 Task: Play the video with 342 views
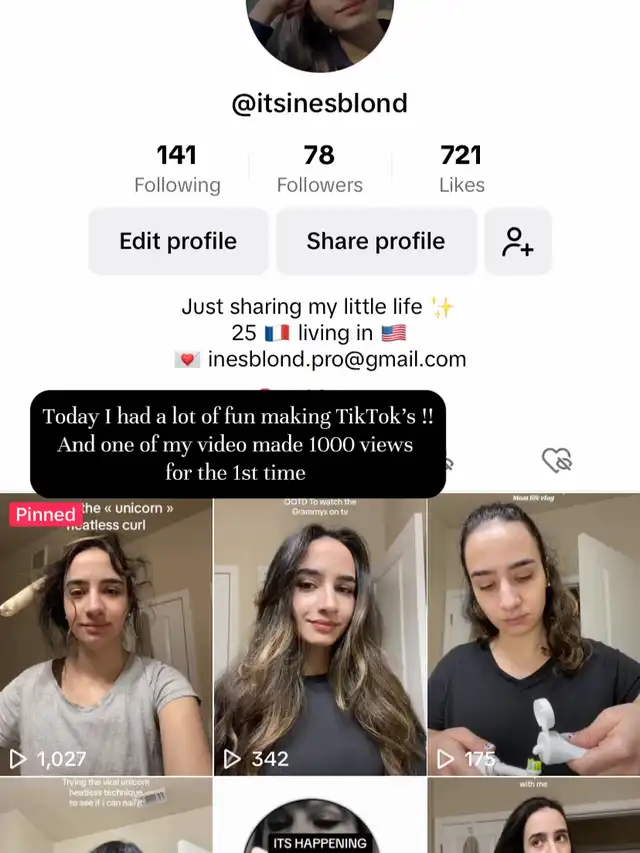coord(320,635)
